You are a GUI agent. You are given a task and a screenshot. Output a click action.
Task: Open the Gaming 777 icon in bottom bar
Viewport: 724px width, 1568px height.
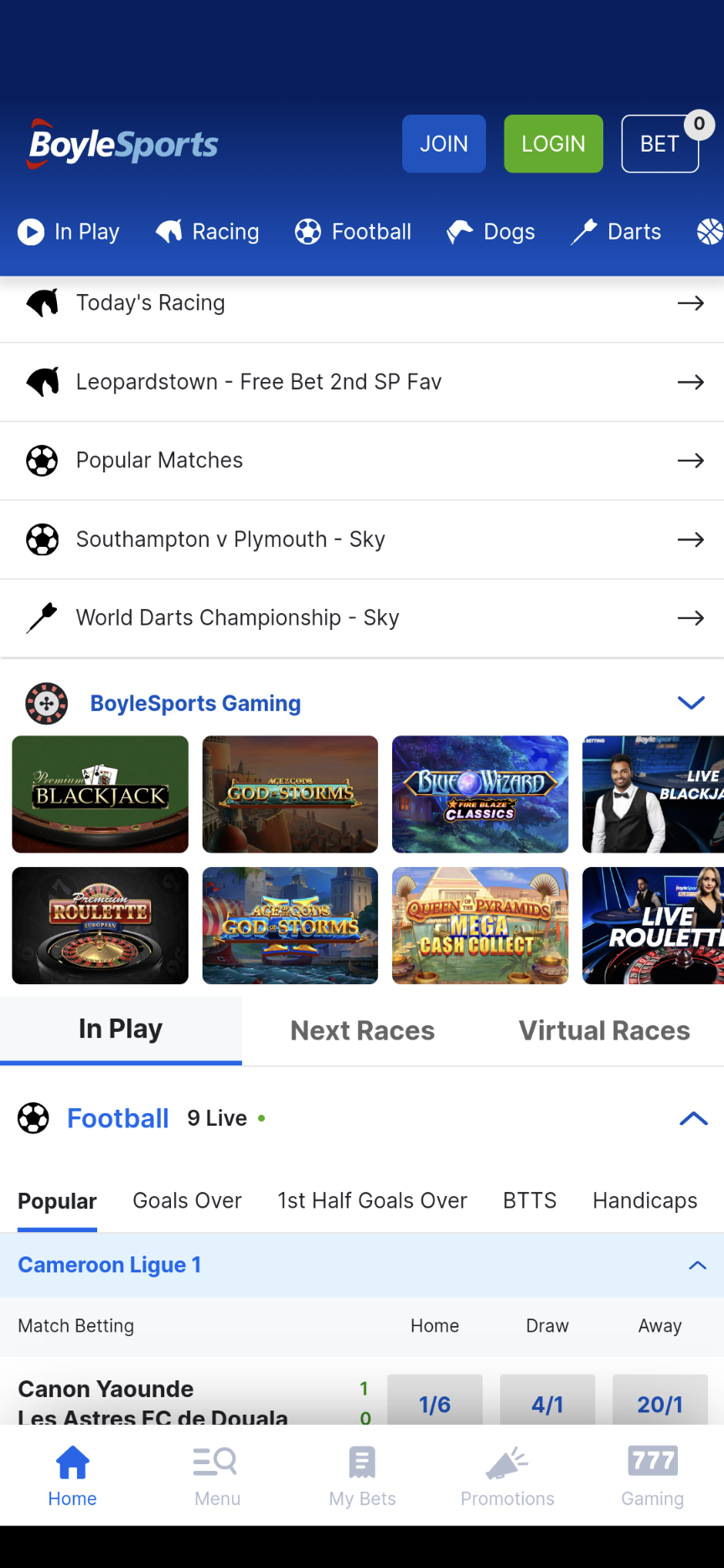(652, 1458)
